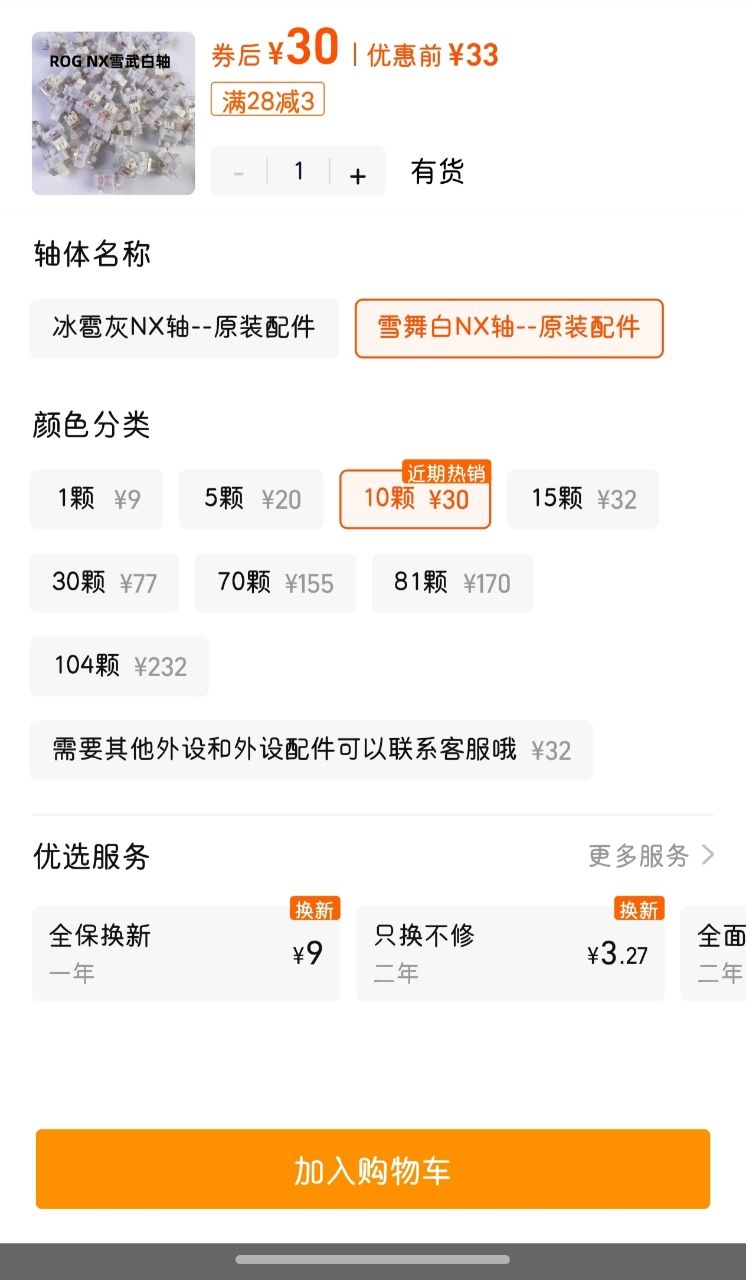Select the 30颗 ¥77 option
This screenshot has height=1280, width=746.
tap(104, 583)
